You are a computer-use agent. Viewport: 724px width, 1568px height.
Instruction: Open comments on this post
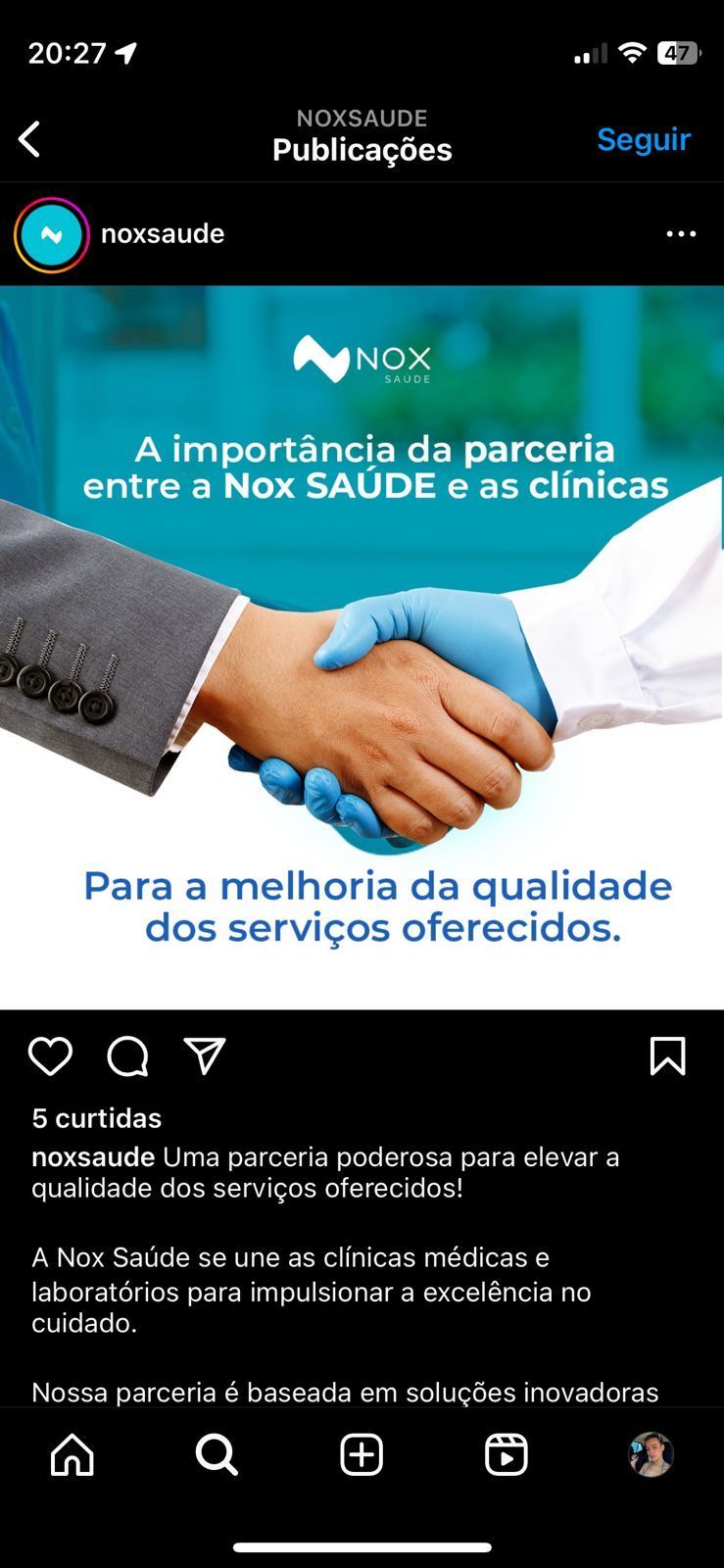(127, 1056)
